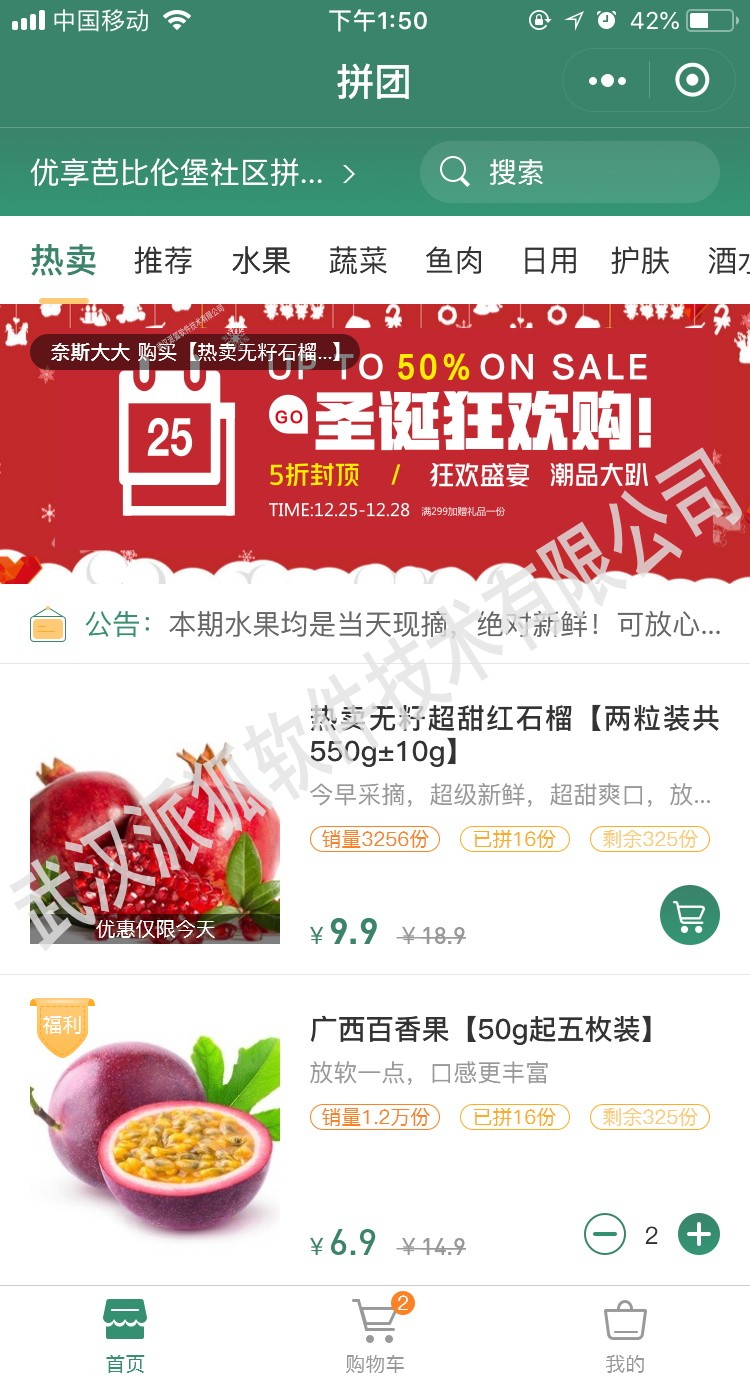The width and height of the screenshot is (750, 1383).
Task: Switch to the 我的 profile tab
Action: pos(625,1336)
